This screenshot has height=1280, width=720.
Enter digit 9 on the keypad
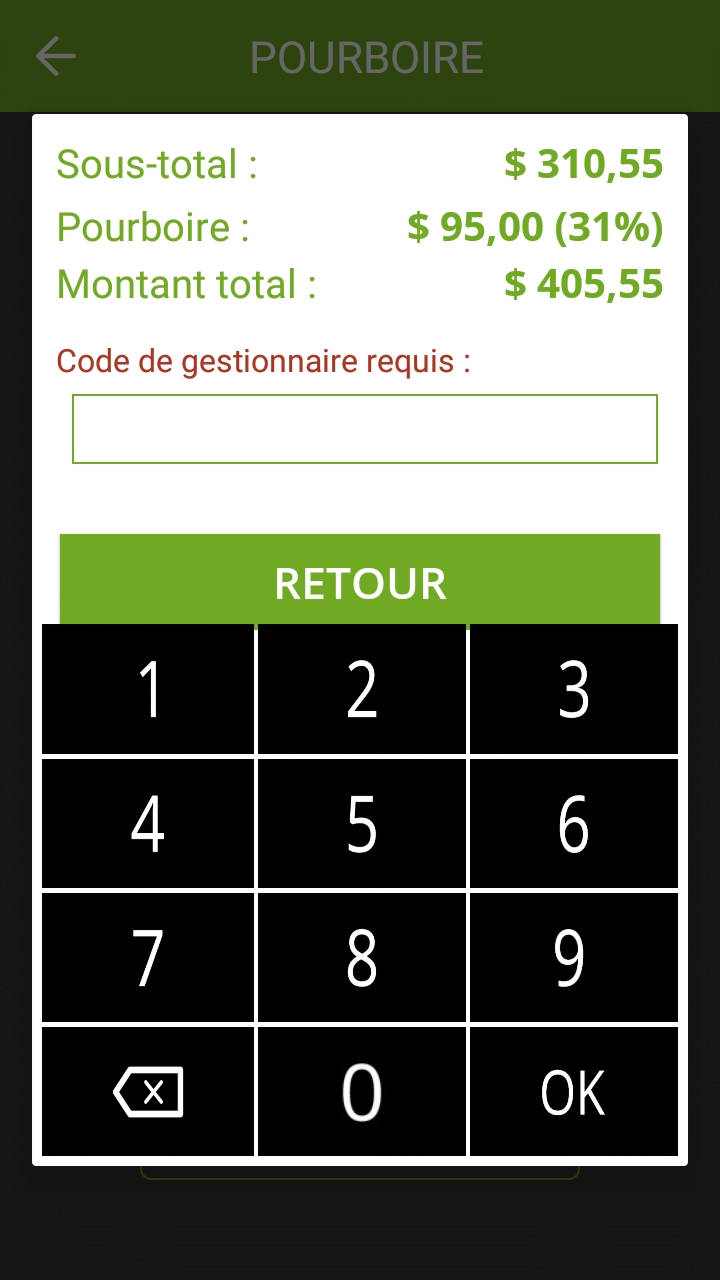click(x=573, y=957)
